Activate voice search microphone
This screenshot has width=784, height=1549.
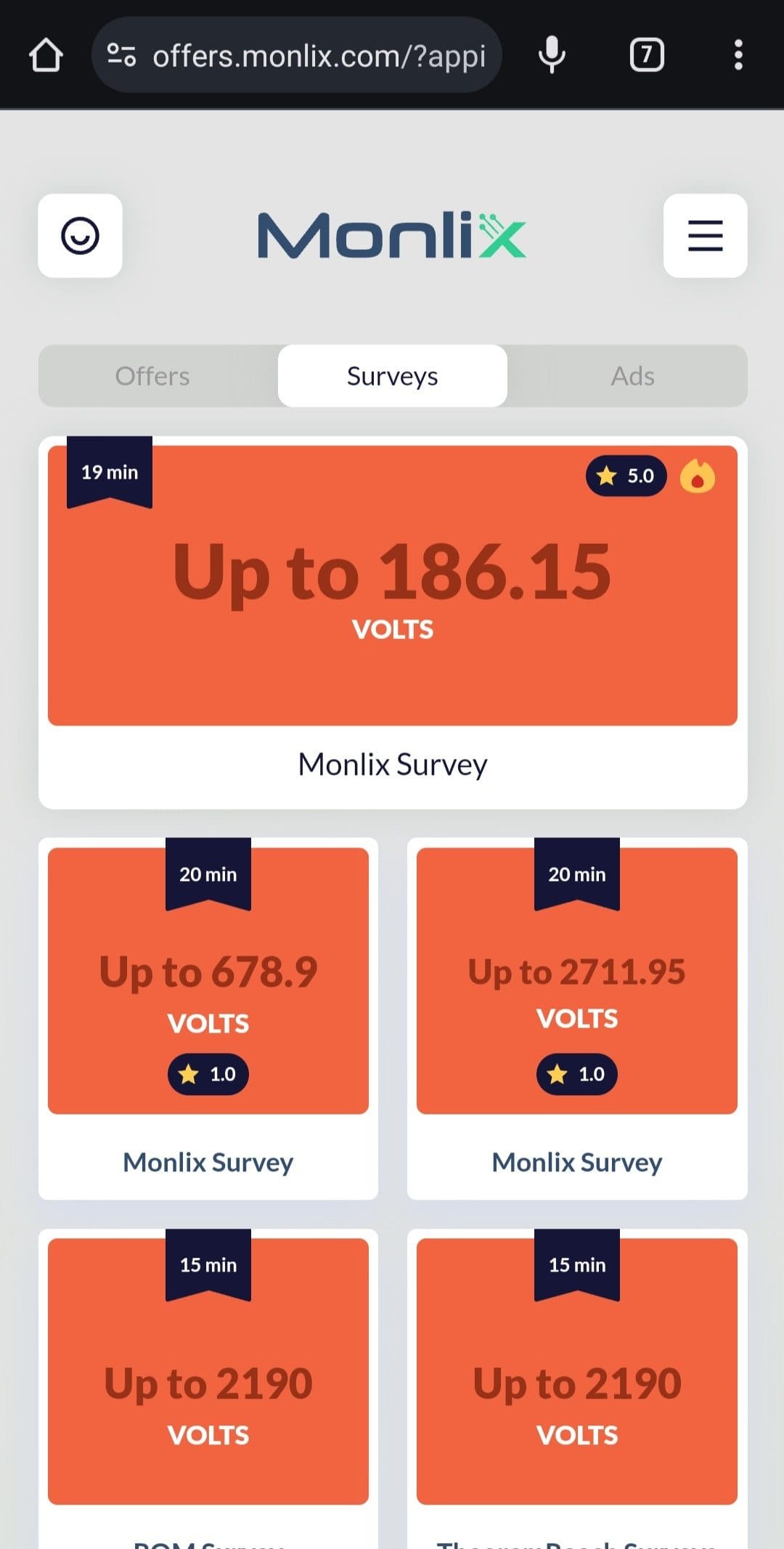(552, 55)
